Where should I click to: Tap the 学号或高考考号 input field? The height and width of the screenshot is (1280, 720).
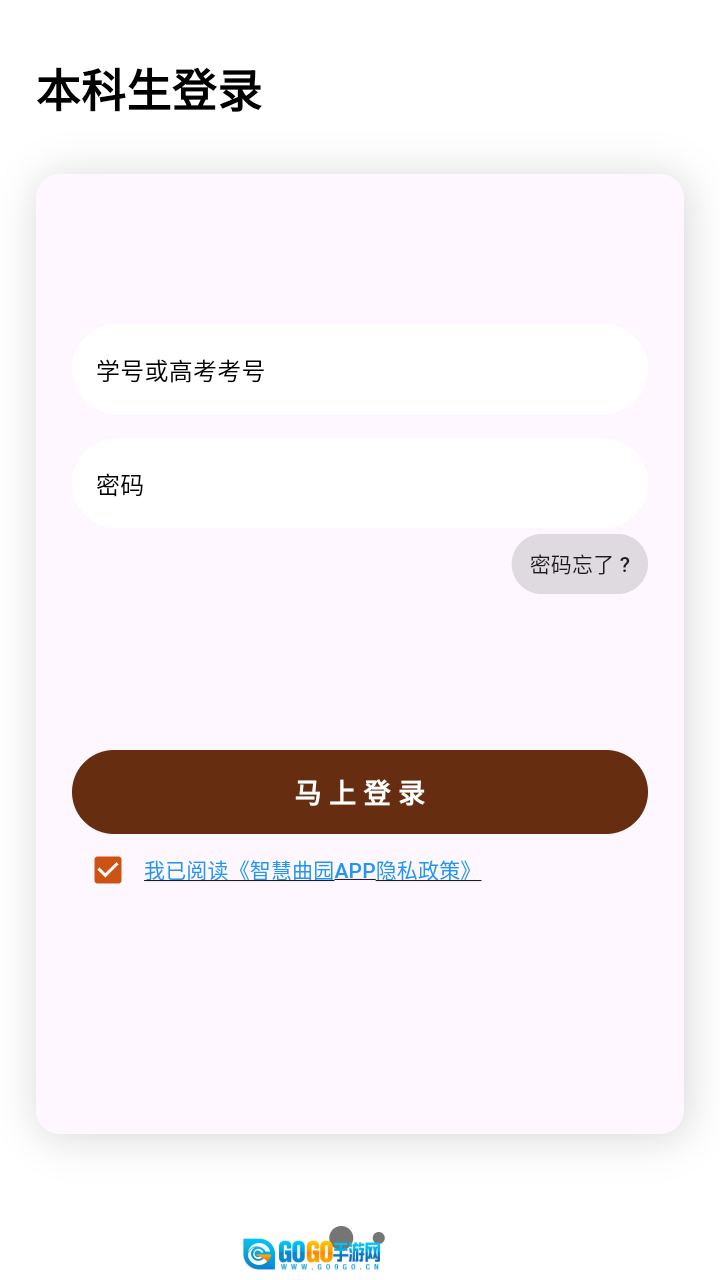[x=360, y=370]
